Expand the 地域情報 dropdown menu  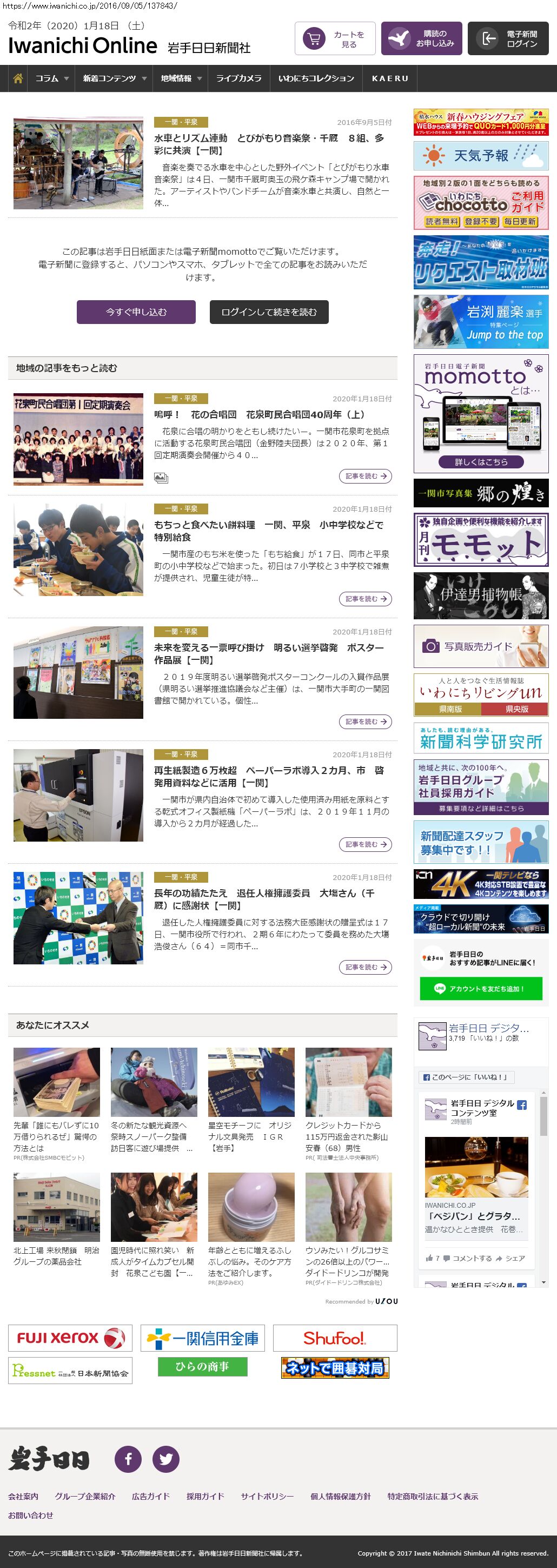pyautogui.click(x=181, y=78)
